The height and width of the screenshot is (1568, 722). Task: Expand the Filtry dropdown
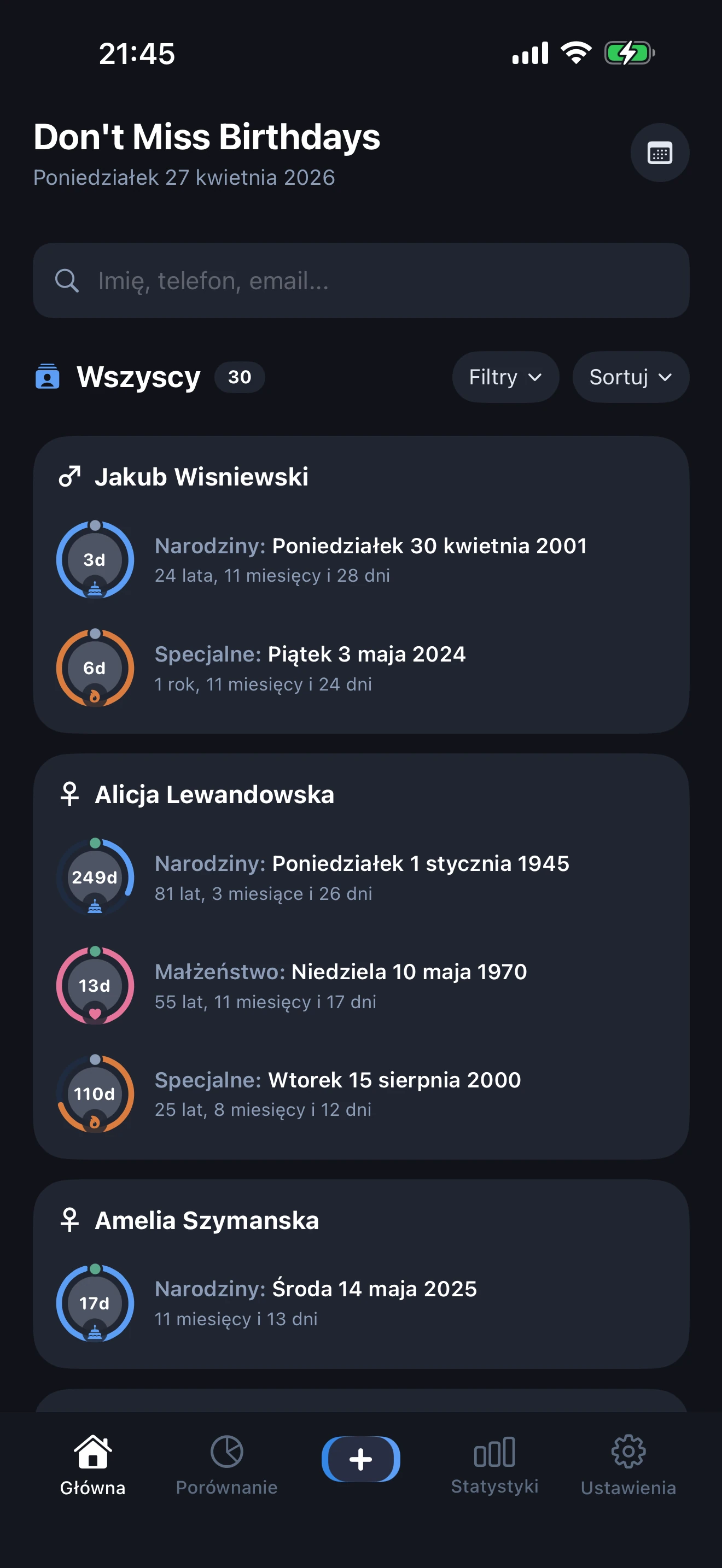tap(505, 377)
